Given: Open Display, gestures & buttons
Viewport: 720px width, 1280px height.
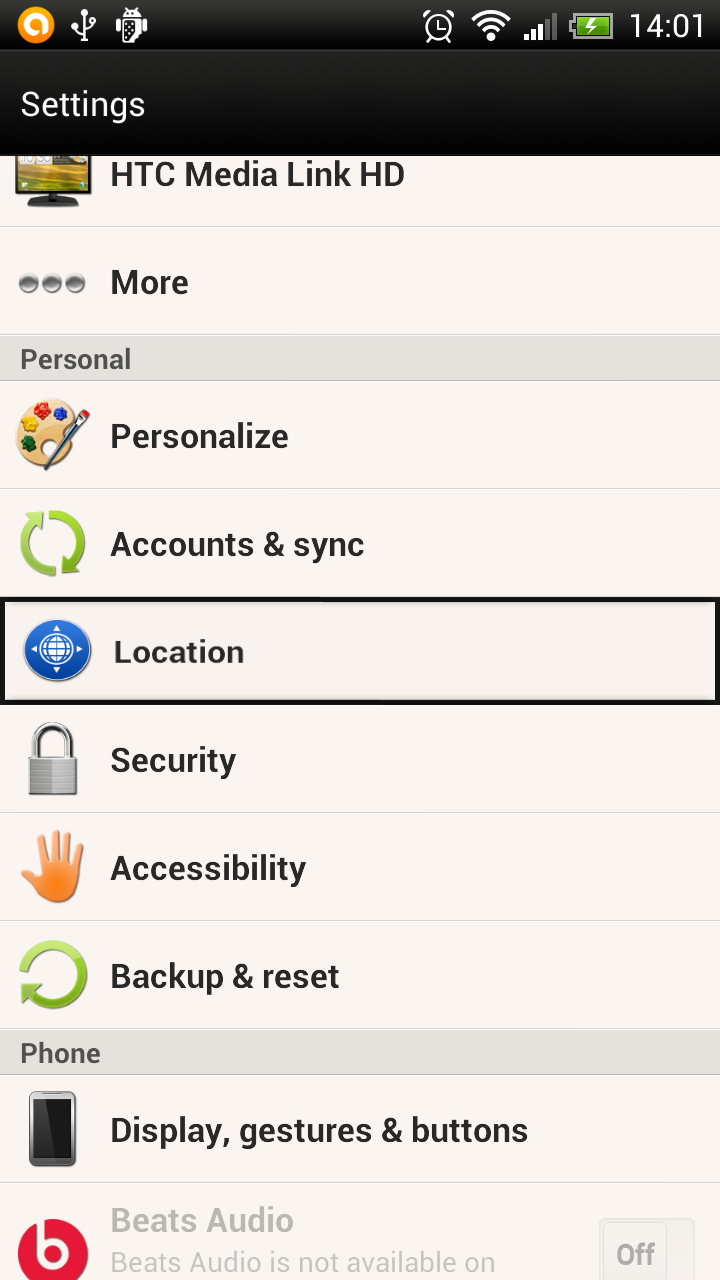Looking at the screenshot, I should point(360,1129).
